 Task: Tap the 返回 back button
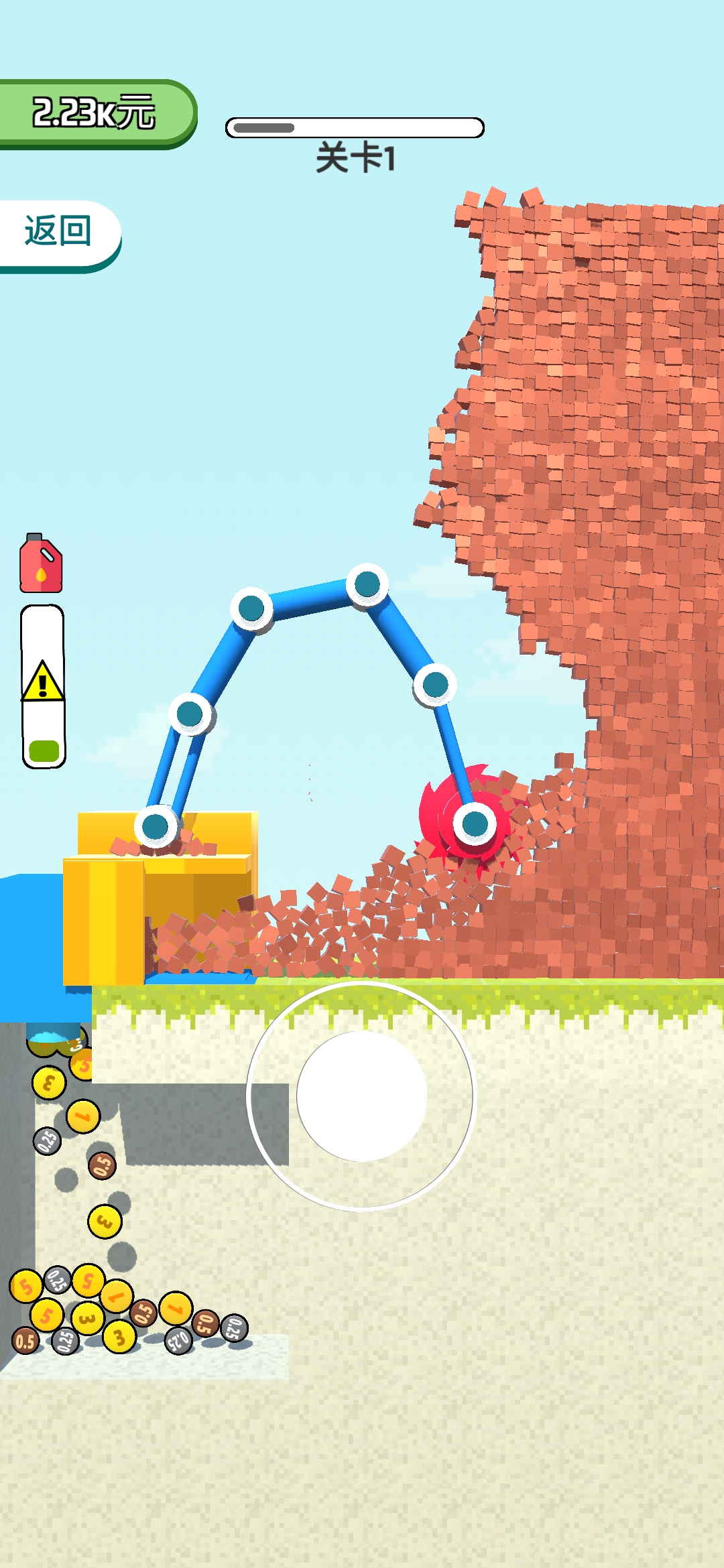coord(58,232)
